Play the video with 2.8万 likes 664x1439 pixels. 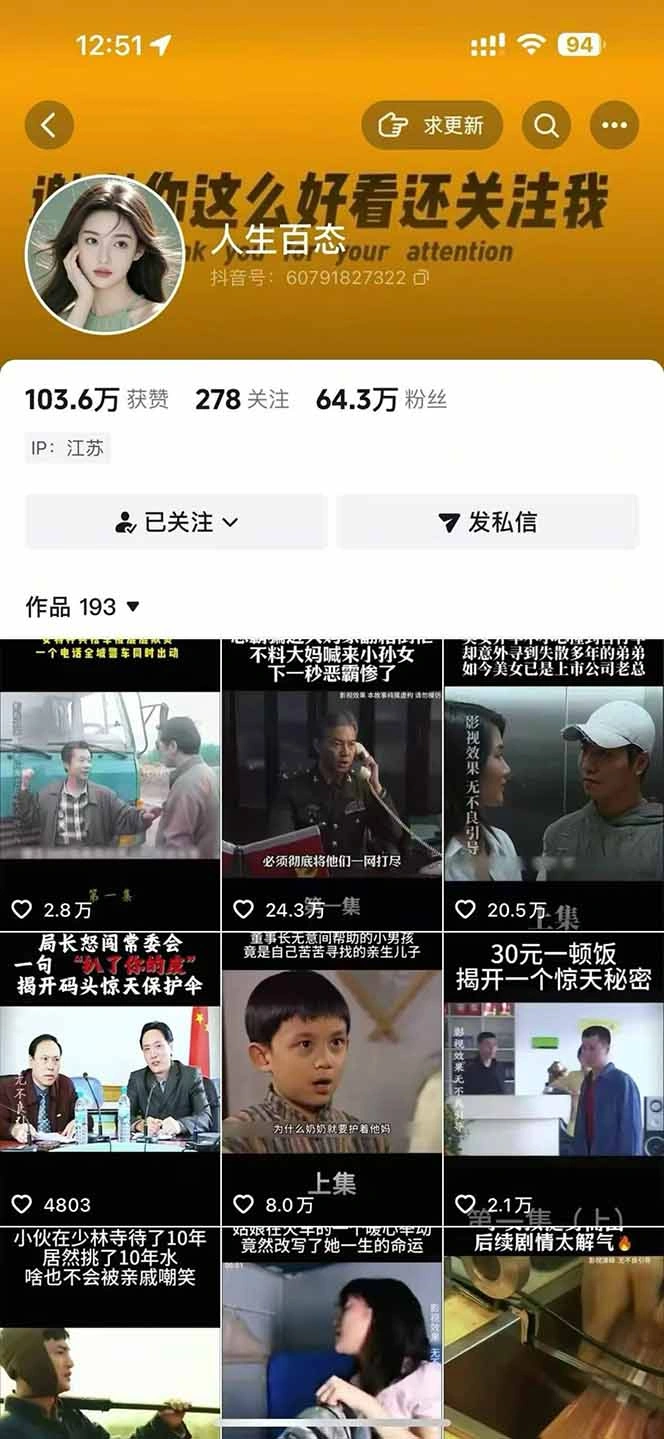(x=110, y=785)
